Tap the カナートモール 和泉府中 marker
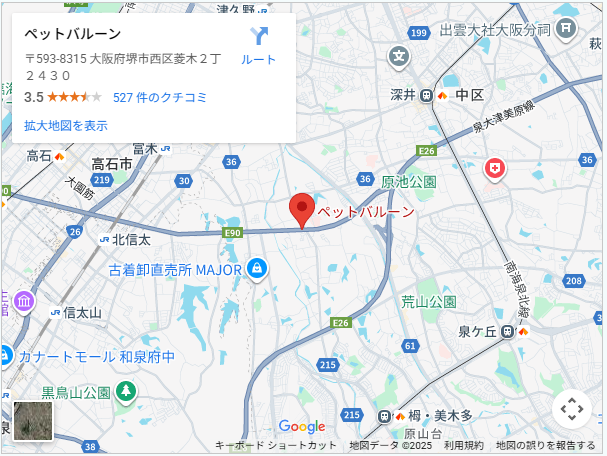 coord(6,355)
